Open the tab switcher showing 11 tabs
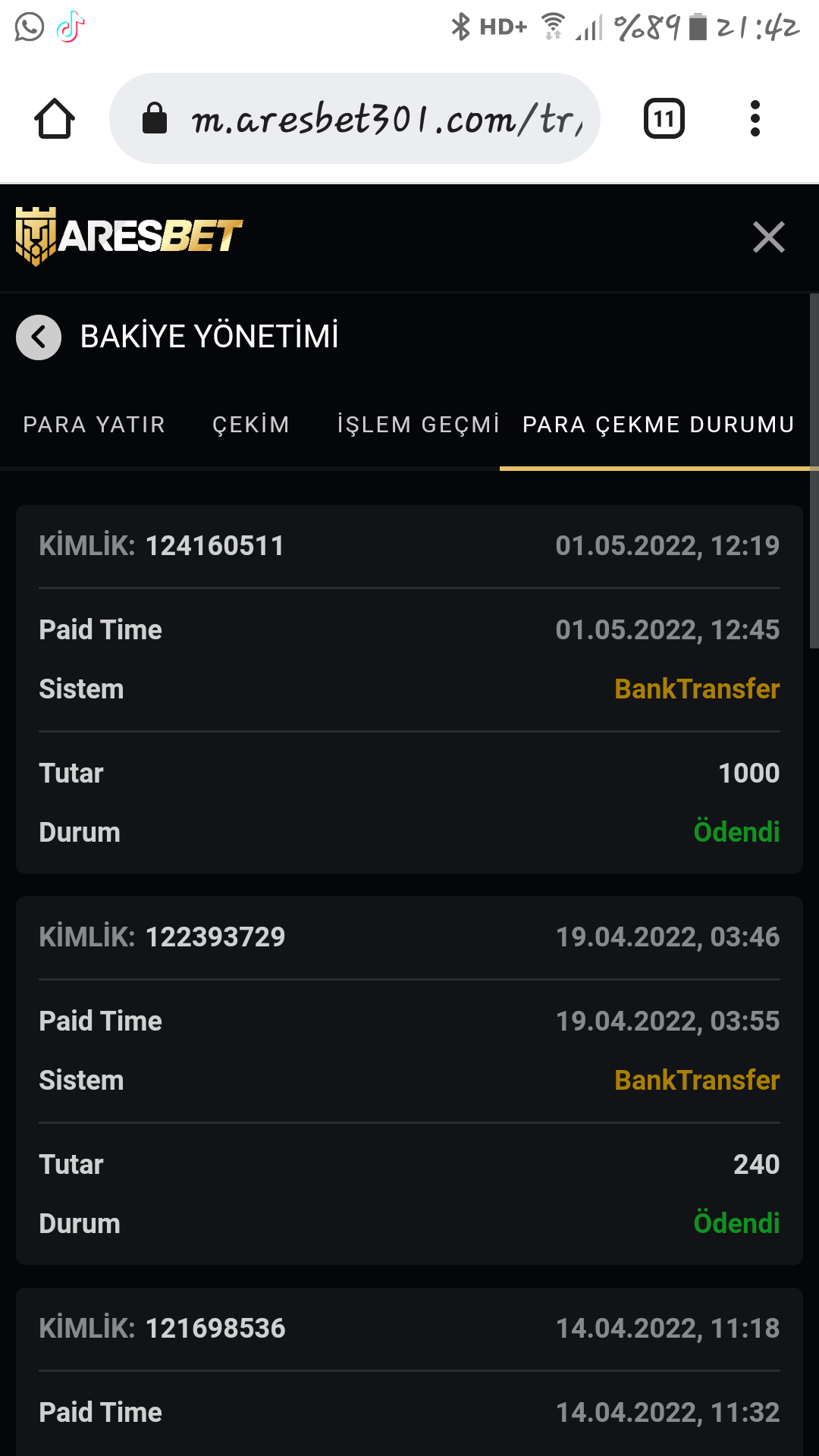 (664, 119)
